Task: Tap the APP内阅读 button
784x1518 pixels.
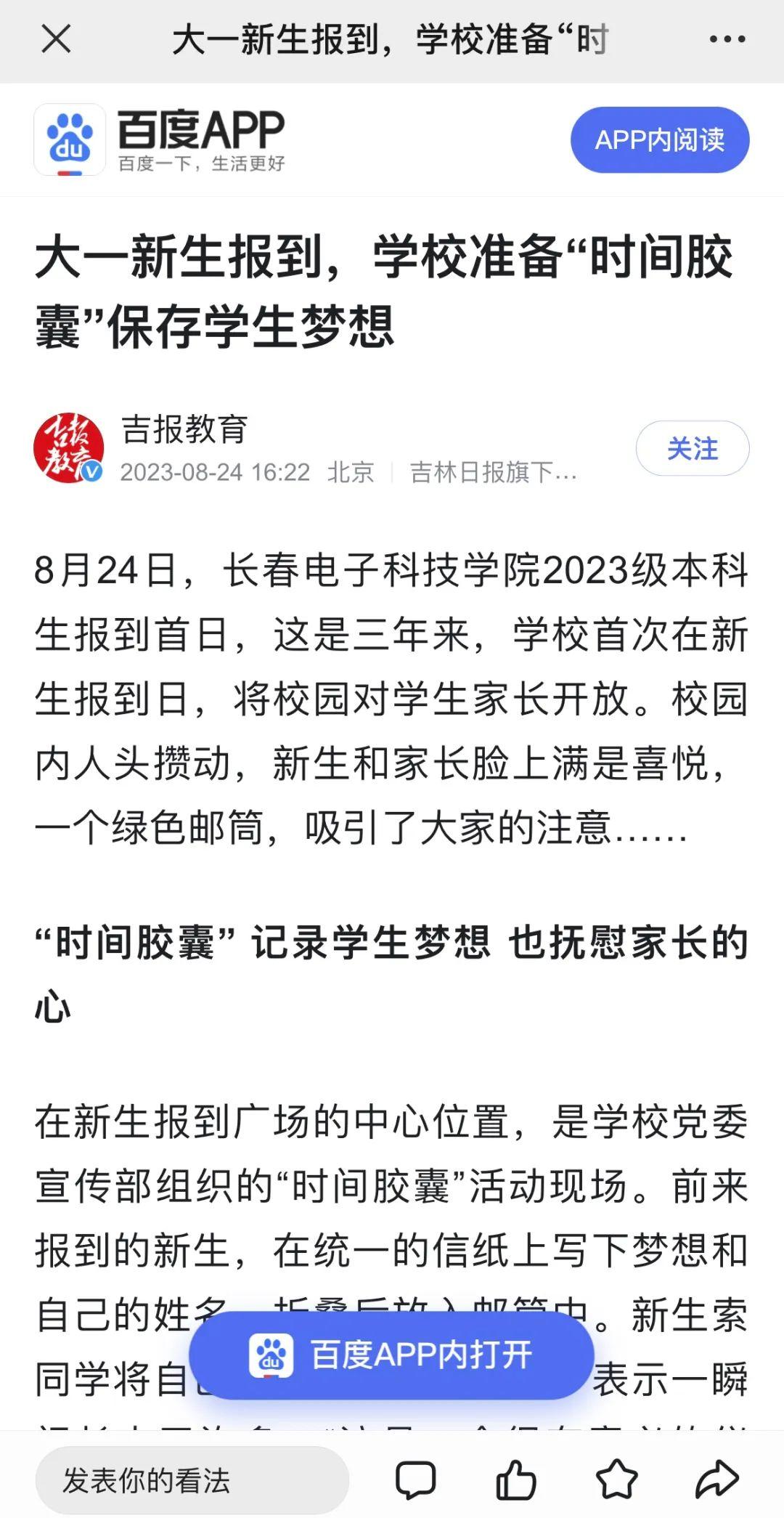Action: pyautogui.click(x=659, y=140)
